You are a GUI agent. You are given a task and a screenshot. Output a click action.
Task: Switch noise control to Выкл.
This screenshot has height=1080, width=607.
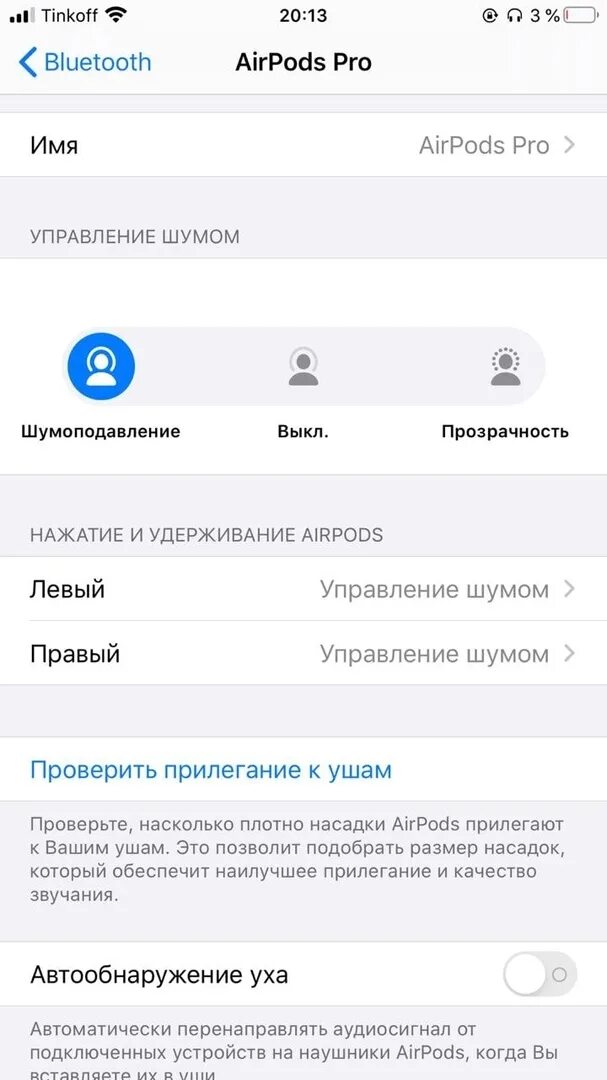pyautogui.click(x=303, y=367)
